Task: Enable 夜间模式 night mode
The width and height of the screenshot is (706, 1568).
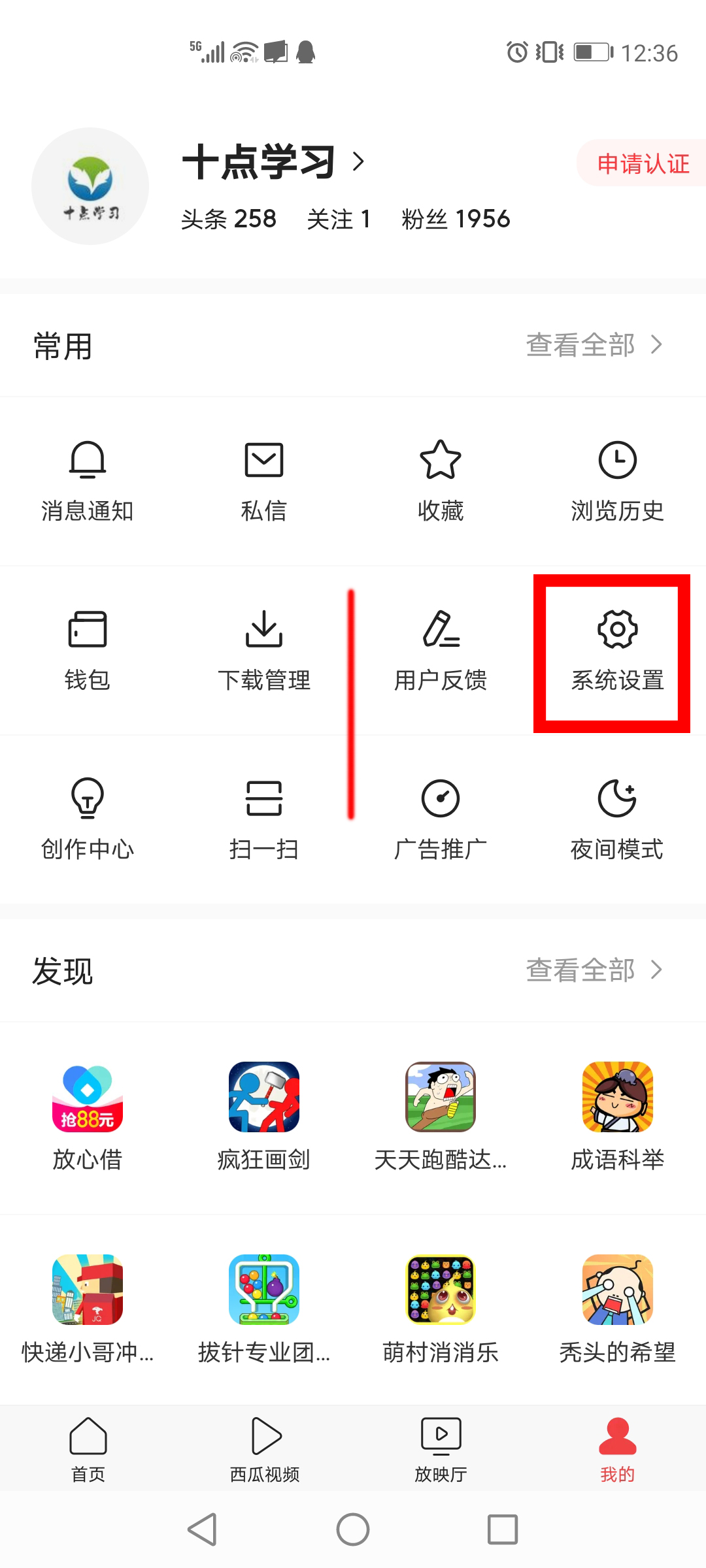Action: (616, 820)
